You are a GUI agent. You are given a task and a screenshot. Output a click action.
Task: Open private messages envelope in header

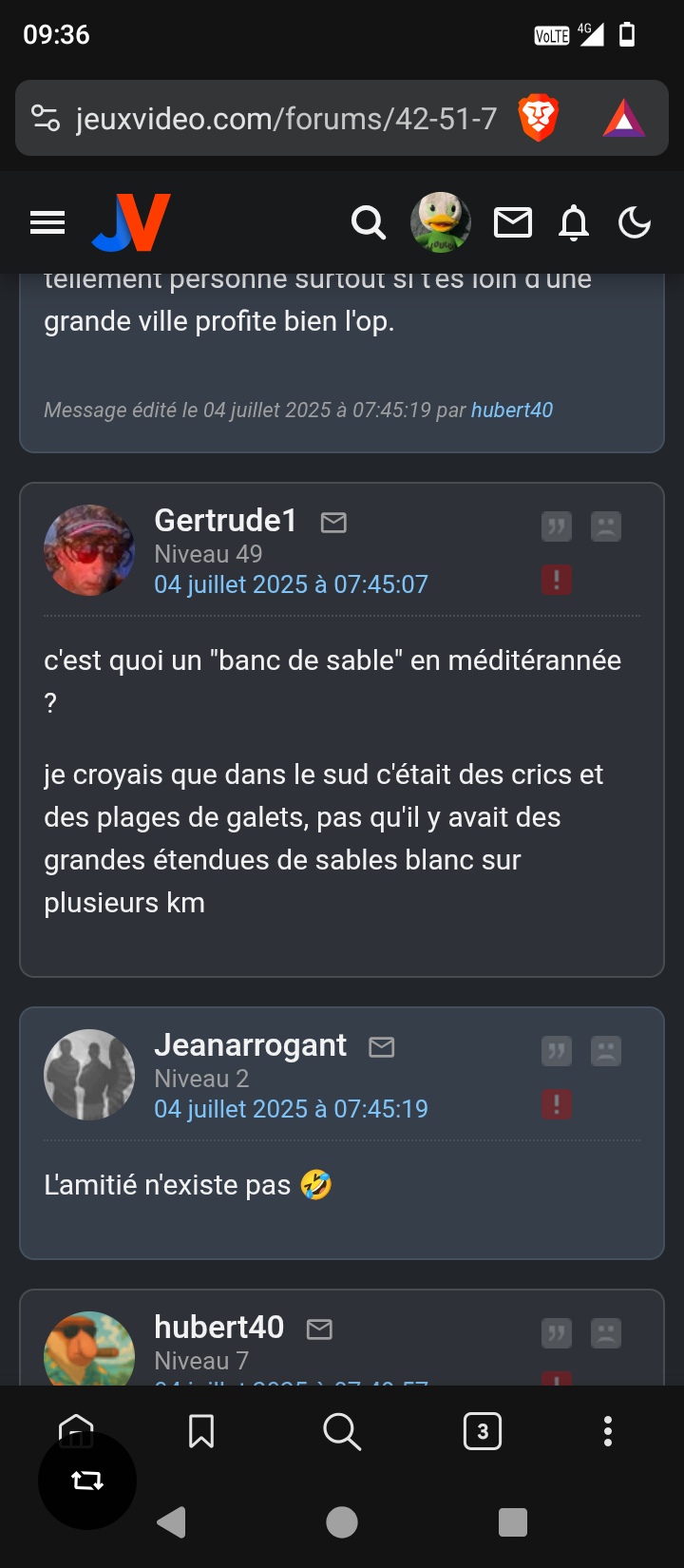coord(513,223)
